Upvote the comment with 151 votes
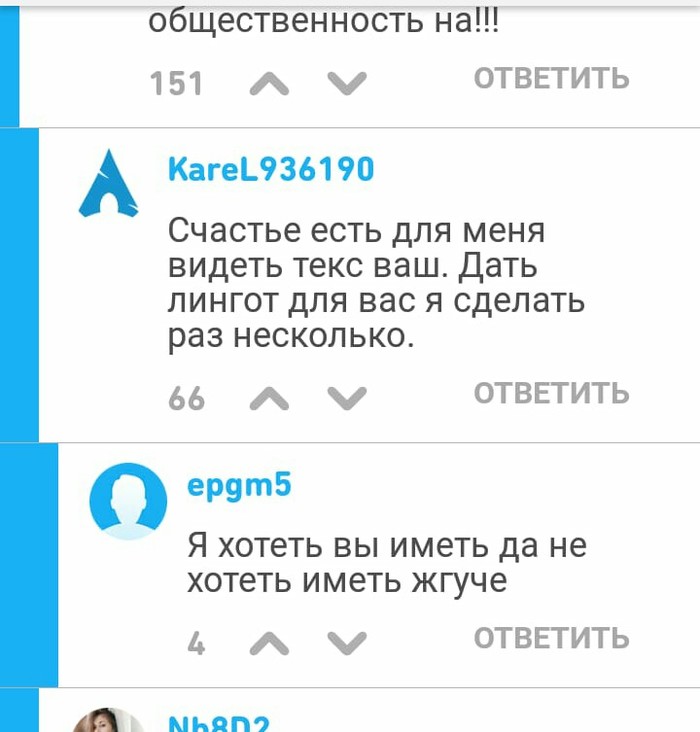Image resolution: width=700 pixels, height=732 pixels. coord(269,83)
